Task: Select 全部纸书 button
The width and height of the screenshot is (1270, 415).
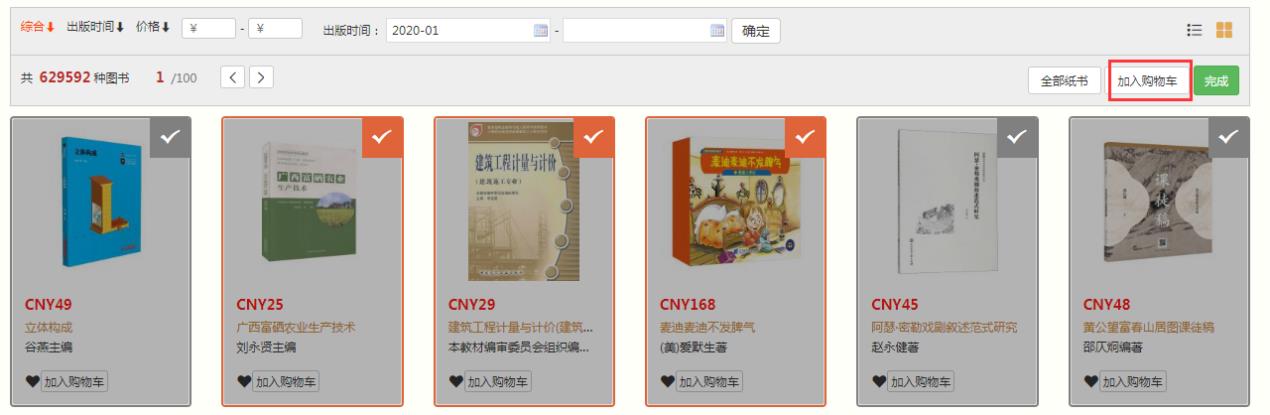Action: pyautogui.click(x=1064, y=82)
